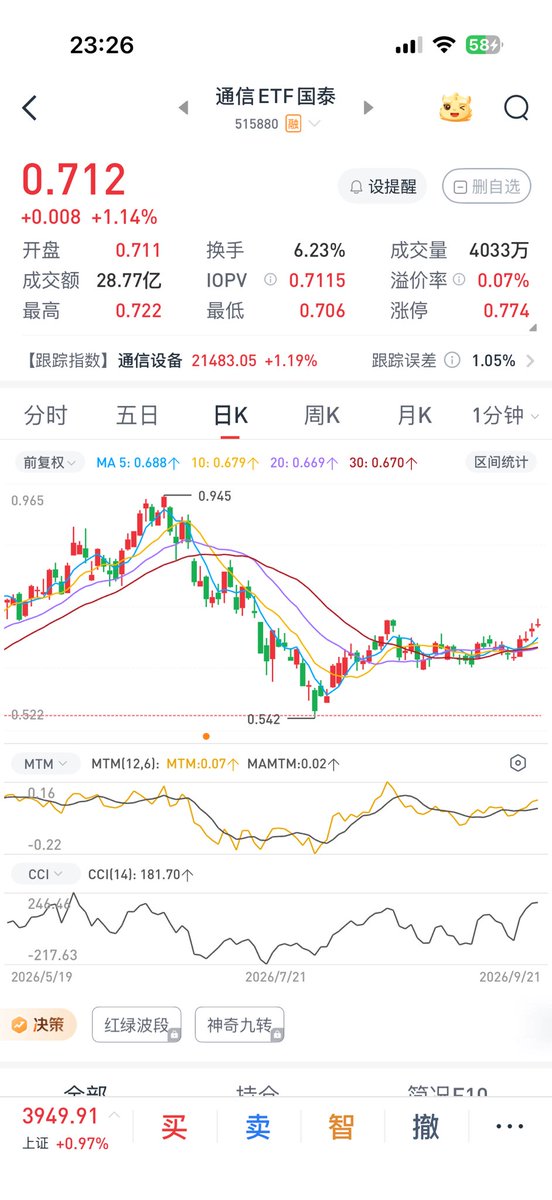Go back with the arrow icon
552x1200 pixels.
[30, 108]
